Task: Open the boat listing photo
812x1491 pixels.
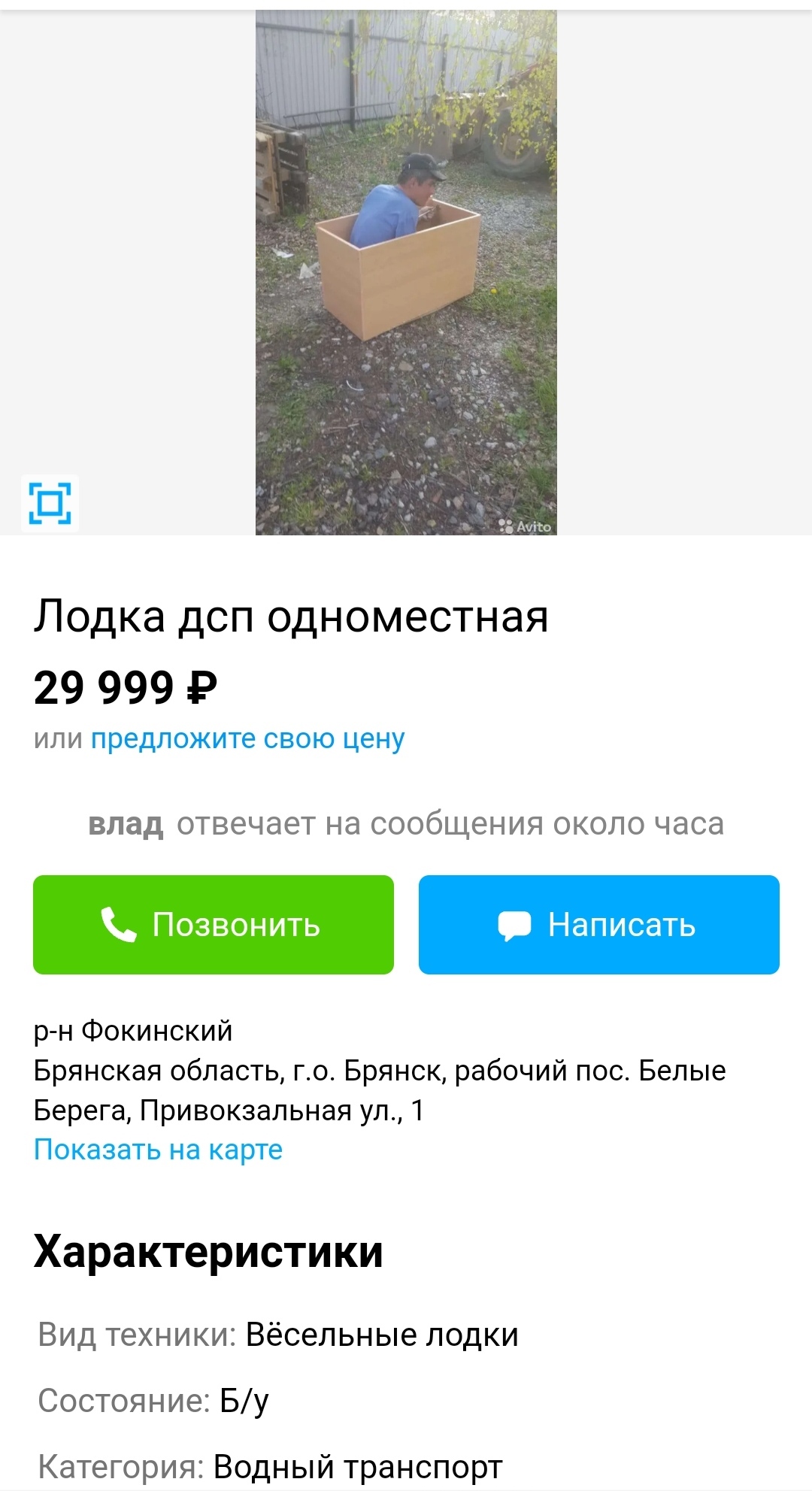Action: coord(406,271)
